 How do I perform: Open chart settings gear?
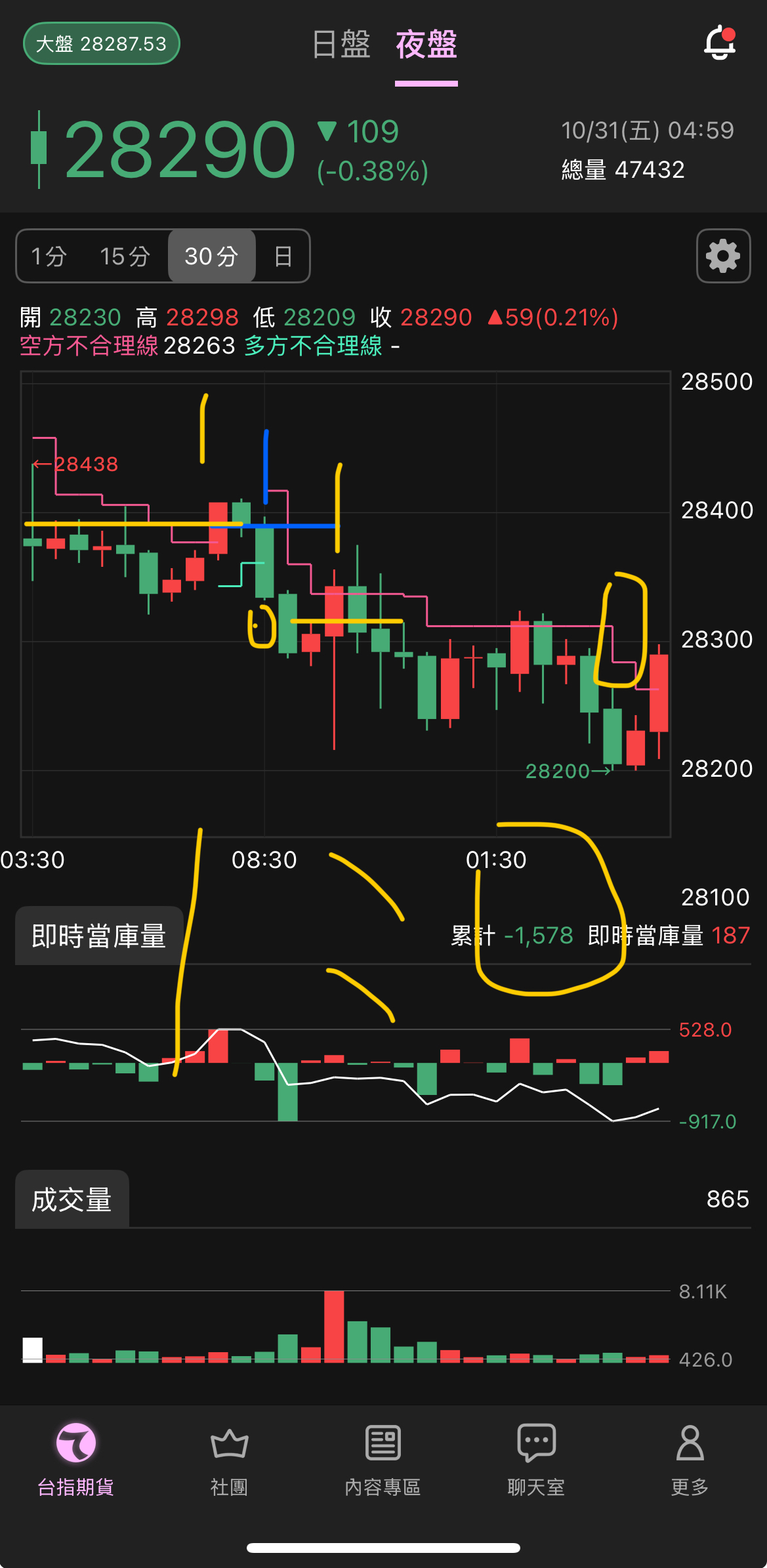coord(723,256)
